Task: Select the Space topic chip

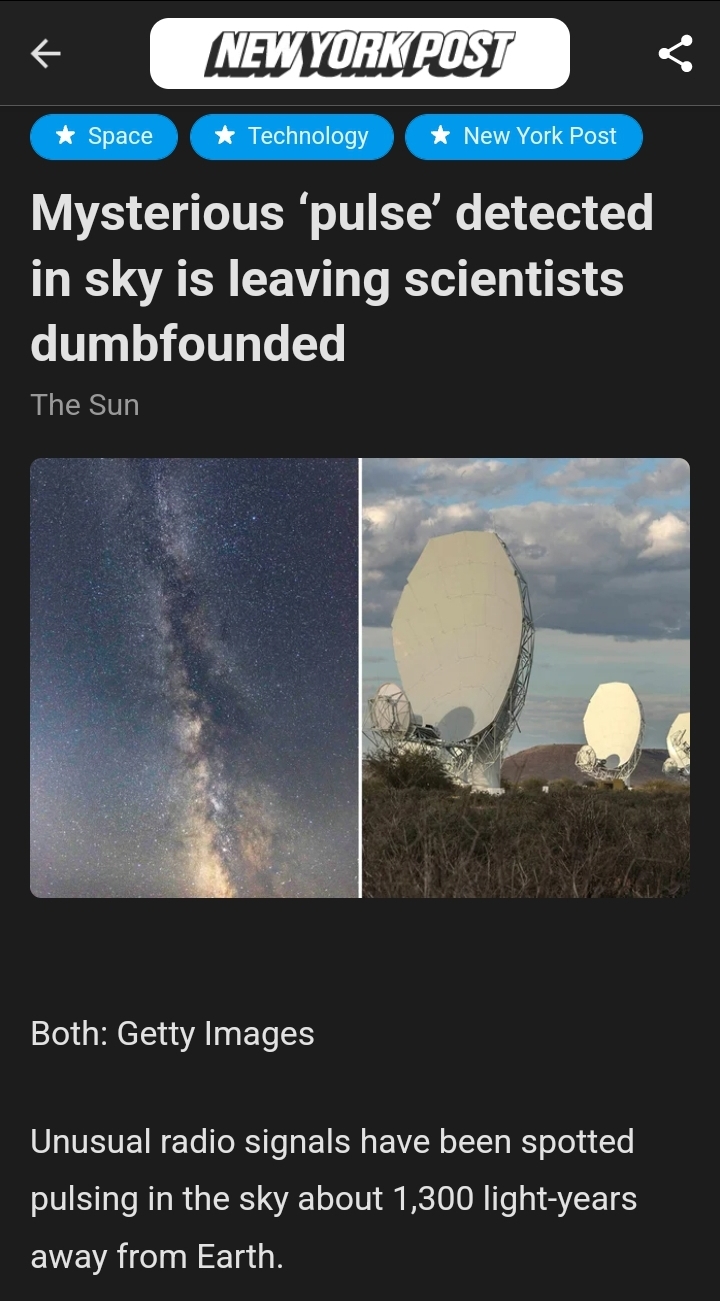Action: (x=104, y=137)
